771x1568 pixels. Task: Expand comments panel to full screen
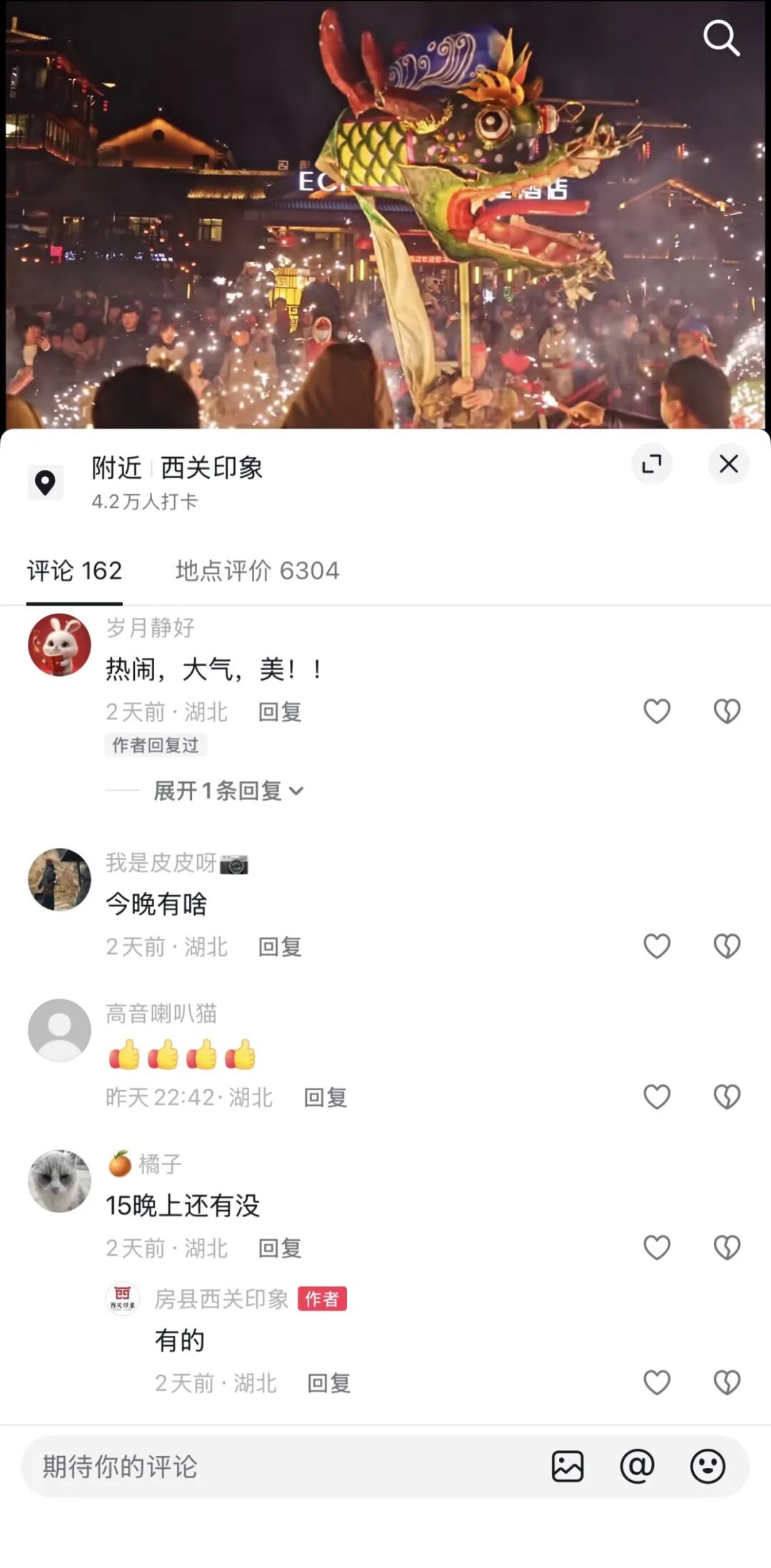click(x=651, y=464)
